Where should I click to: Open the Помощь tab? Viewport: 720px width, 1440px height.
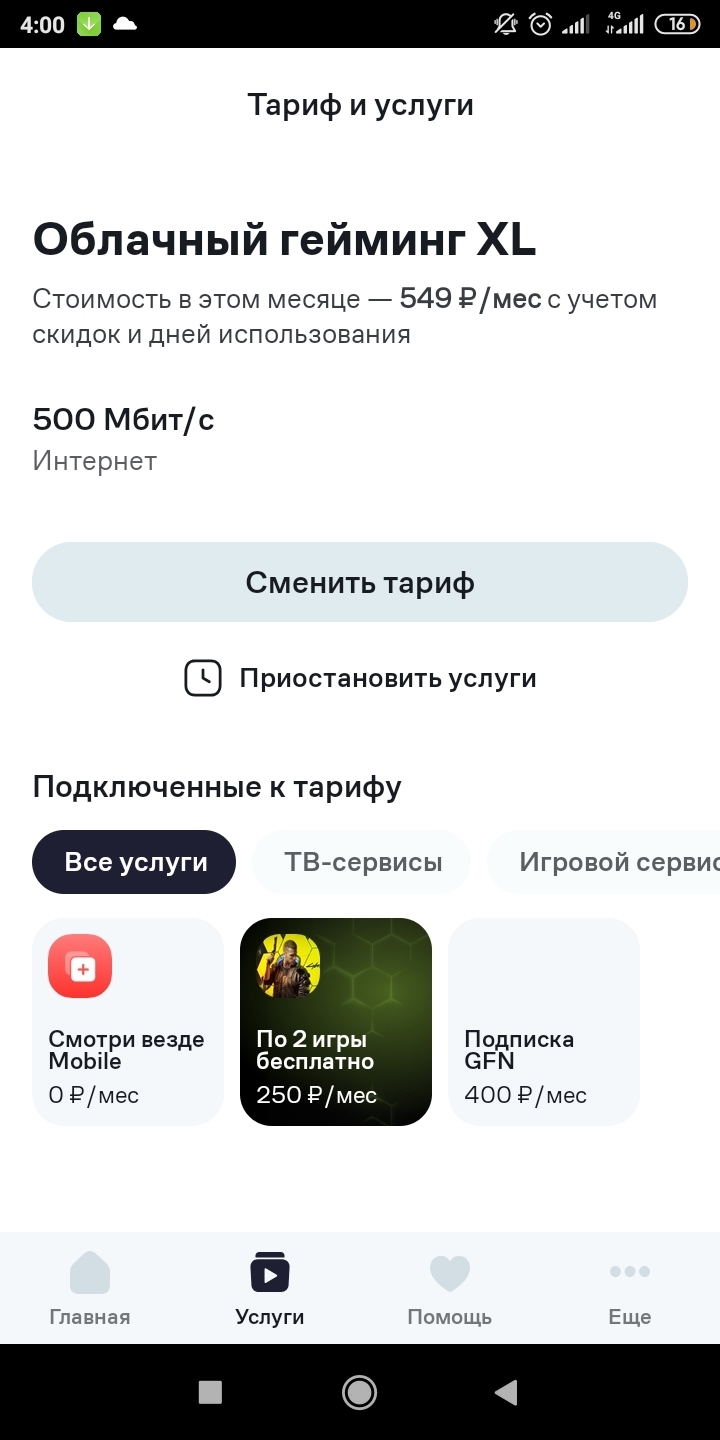click(450, 1288)
